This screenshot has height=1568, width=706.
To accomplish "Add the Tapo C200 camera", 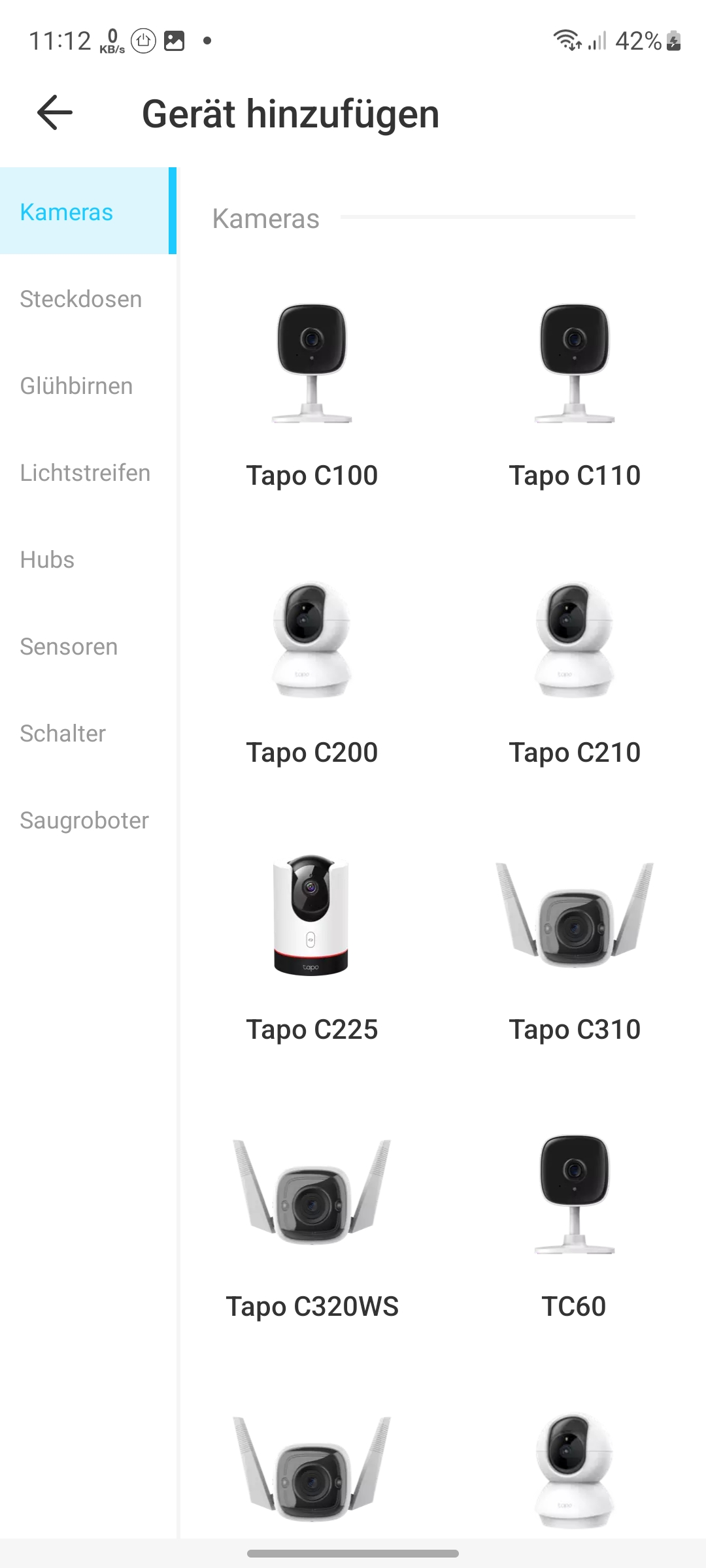I will 312,670.
